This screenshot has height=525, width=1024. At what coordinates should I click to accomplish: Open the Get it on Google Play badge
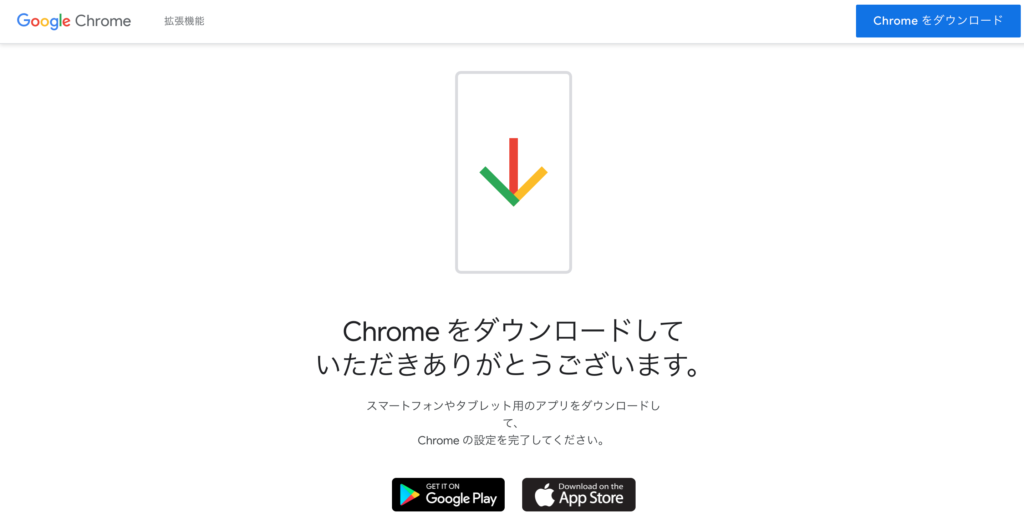[x=448, y=494]
